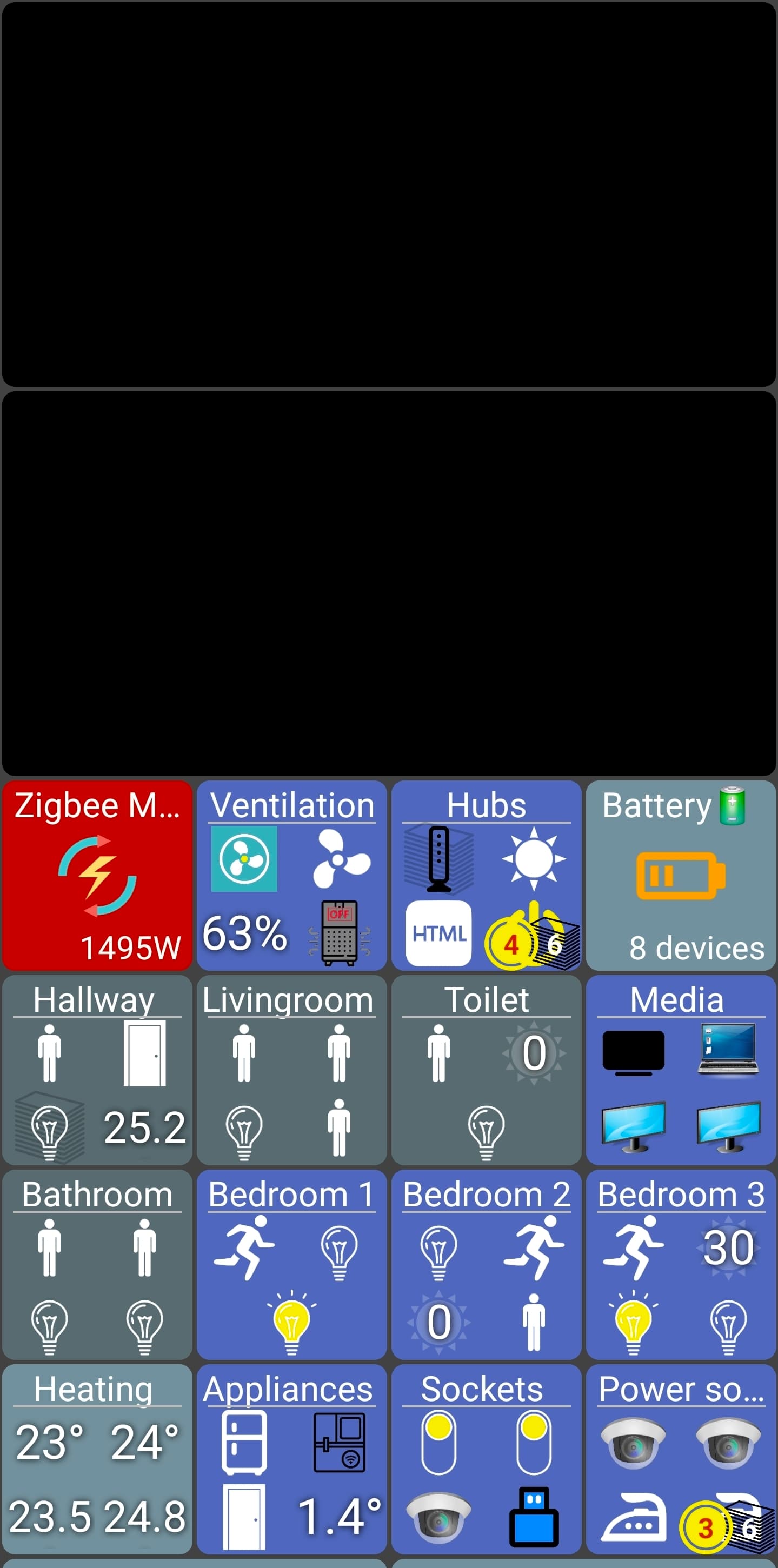
Task: Open the Sockets tile
Action: (487, 1458)
